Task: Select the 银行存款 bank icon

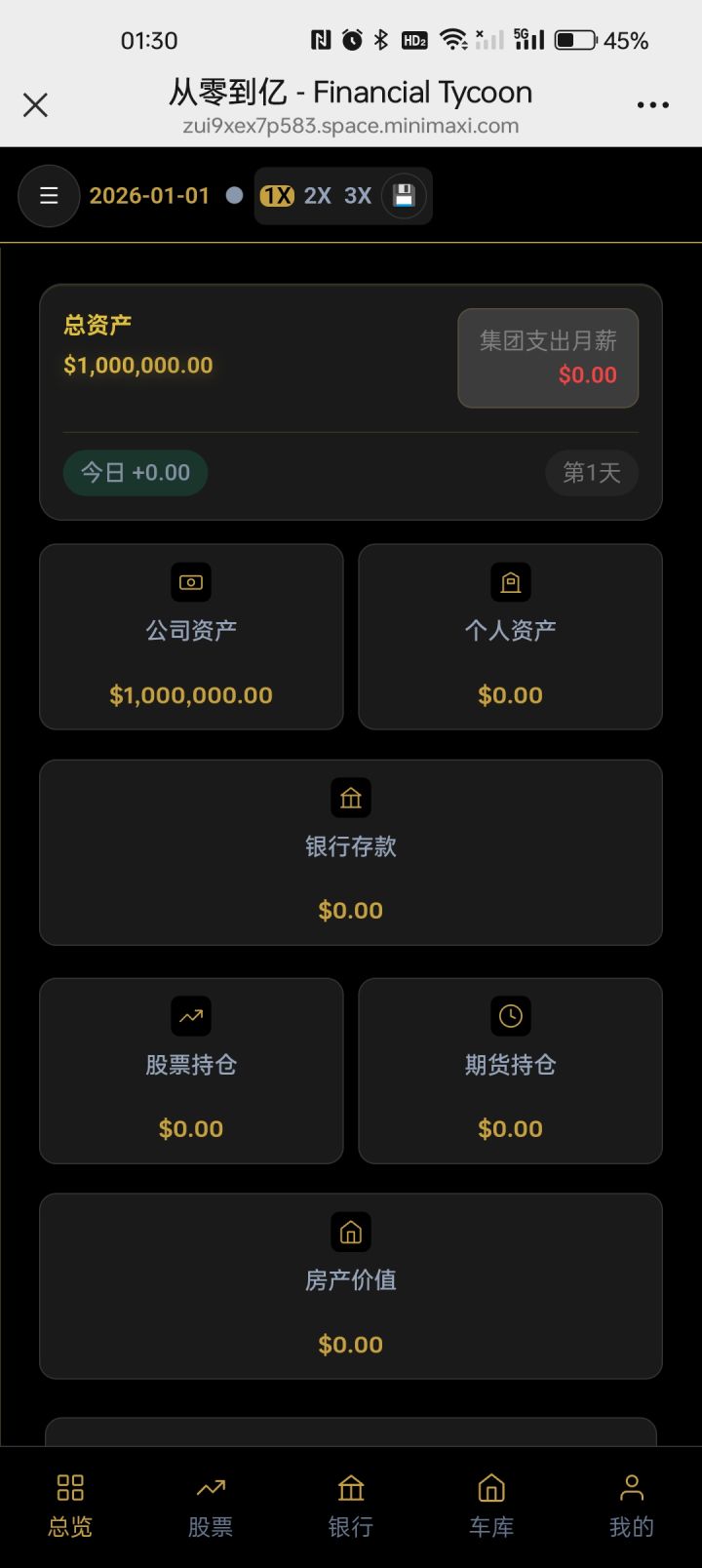Action: 350,798
